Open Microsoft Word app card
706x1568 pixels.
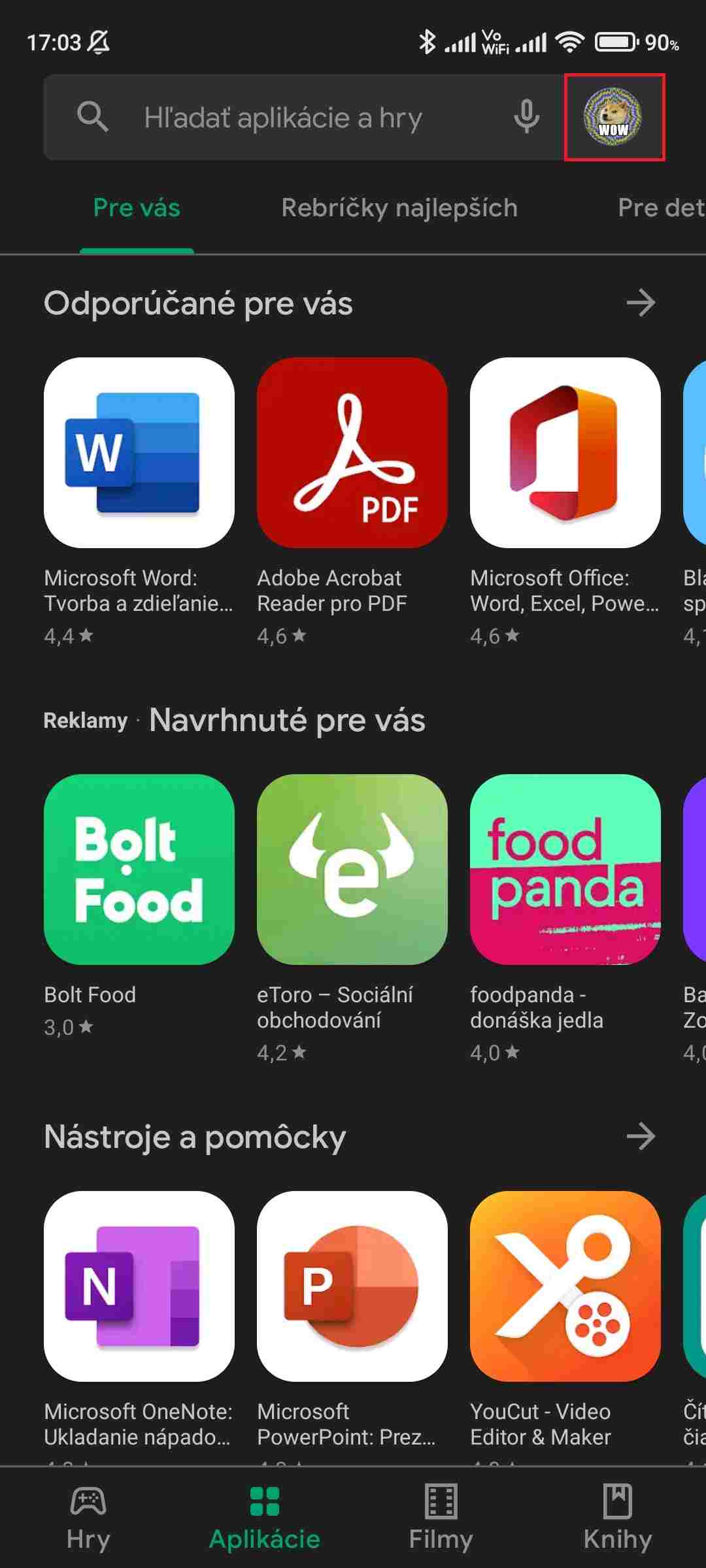(139, 453)
